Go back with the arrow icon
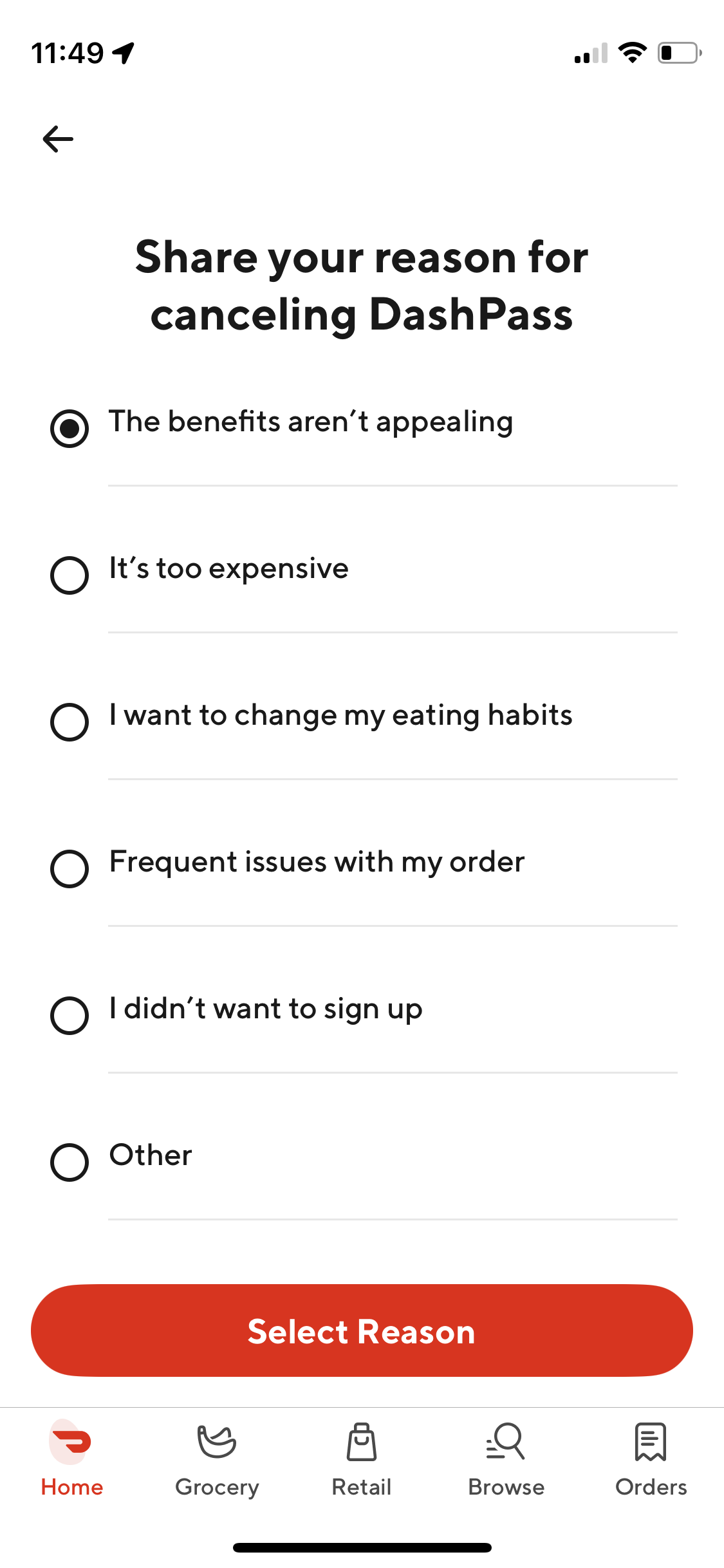This screenshot has height=1568, width=724. click(58, 138)
